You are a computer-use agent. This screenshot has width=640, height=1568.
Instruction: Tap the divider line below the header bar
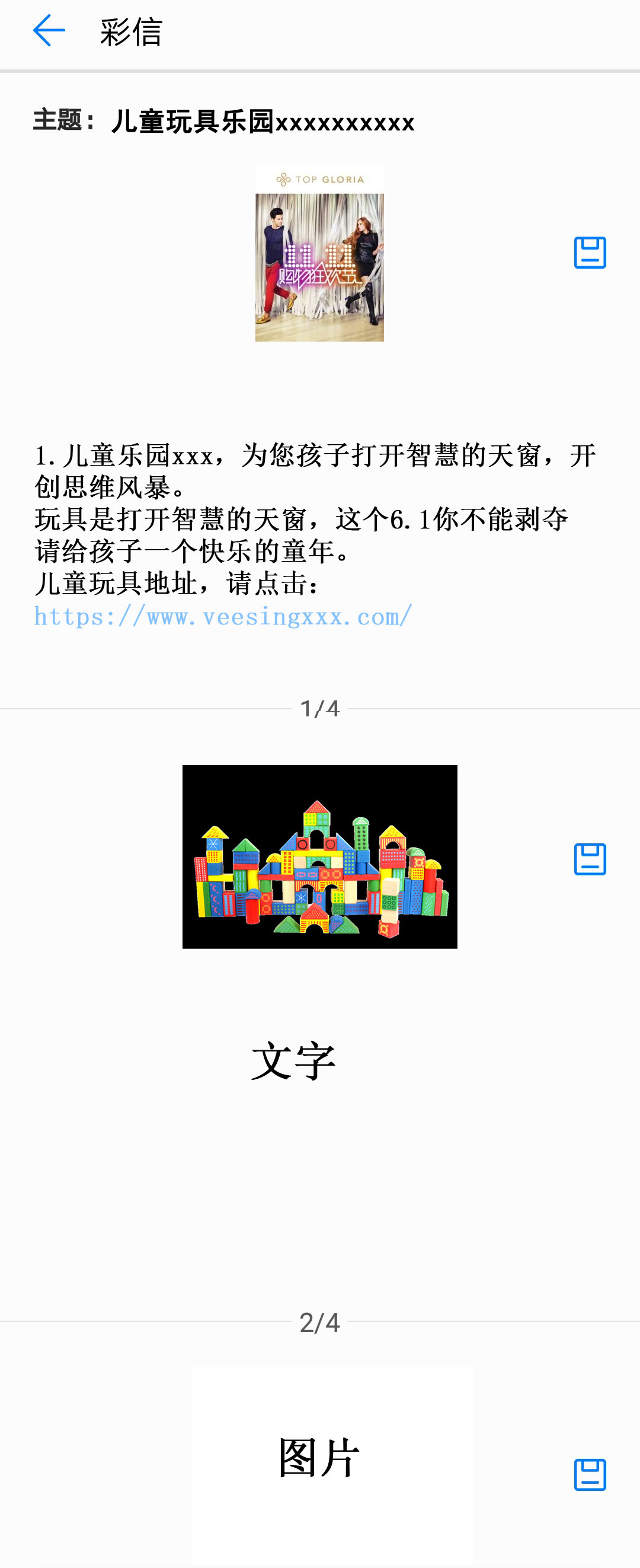[320, 71]
